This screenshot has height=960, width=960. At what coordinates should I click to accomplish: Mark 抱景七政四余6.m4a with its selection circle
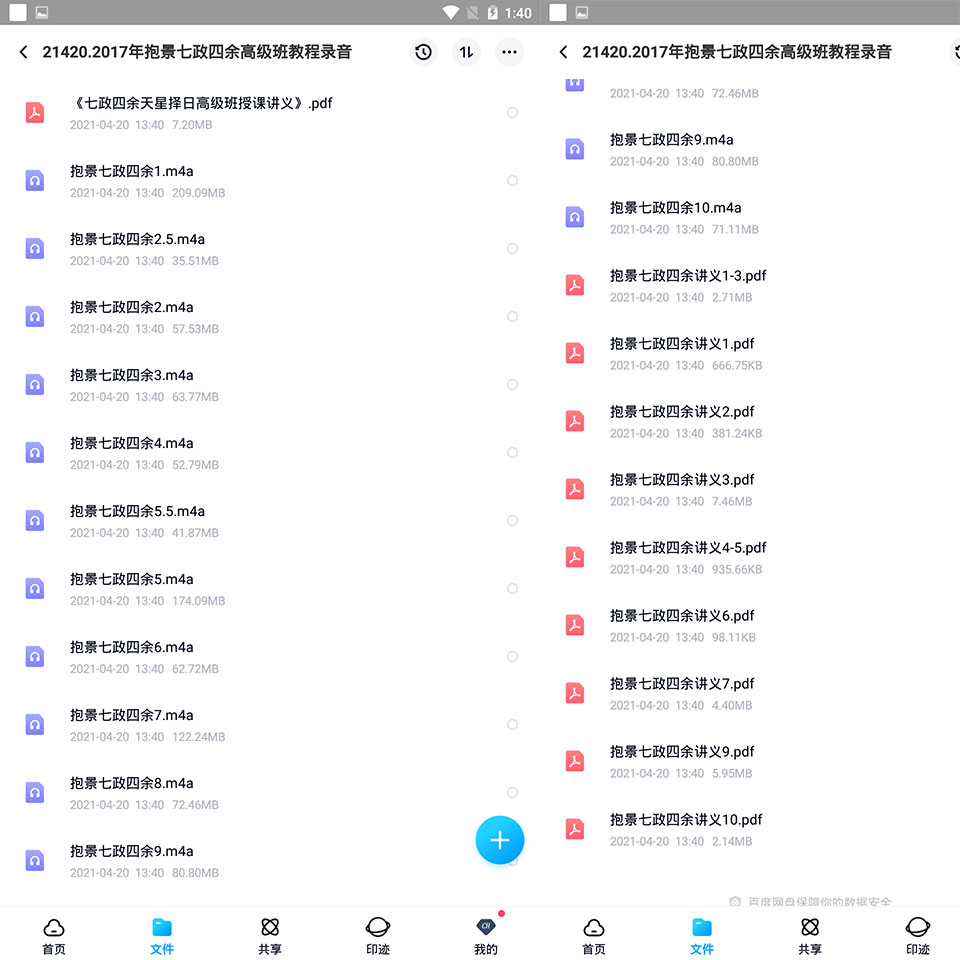point(512,656)
